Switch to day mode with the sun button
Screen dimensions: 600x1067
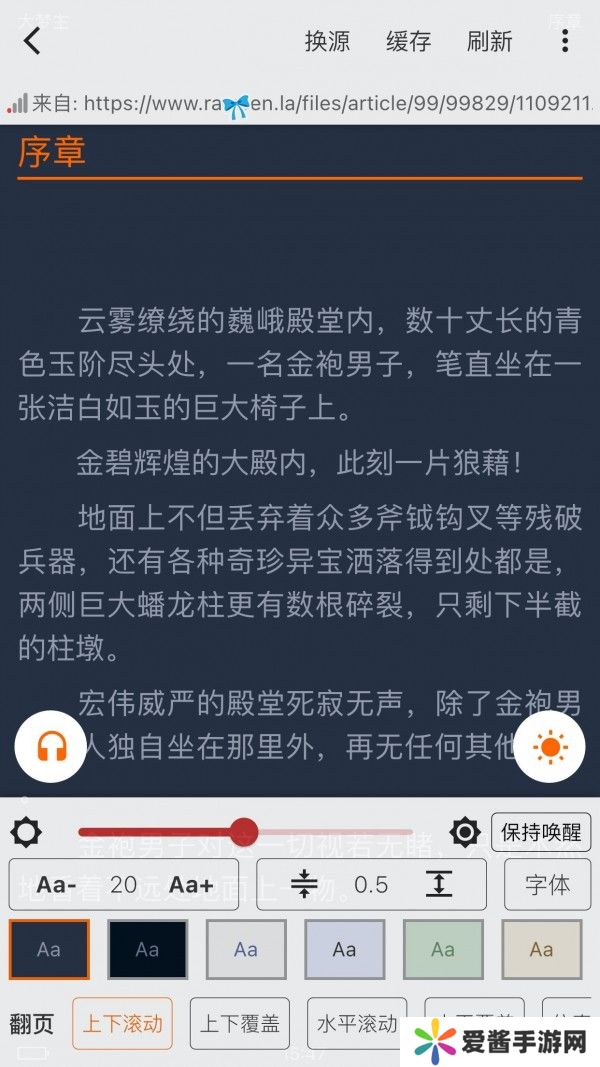pos(549,746)
